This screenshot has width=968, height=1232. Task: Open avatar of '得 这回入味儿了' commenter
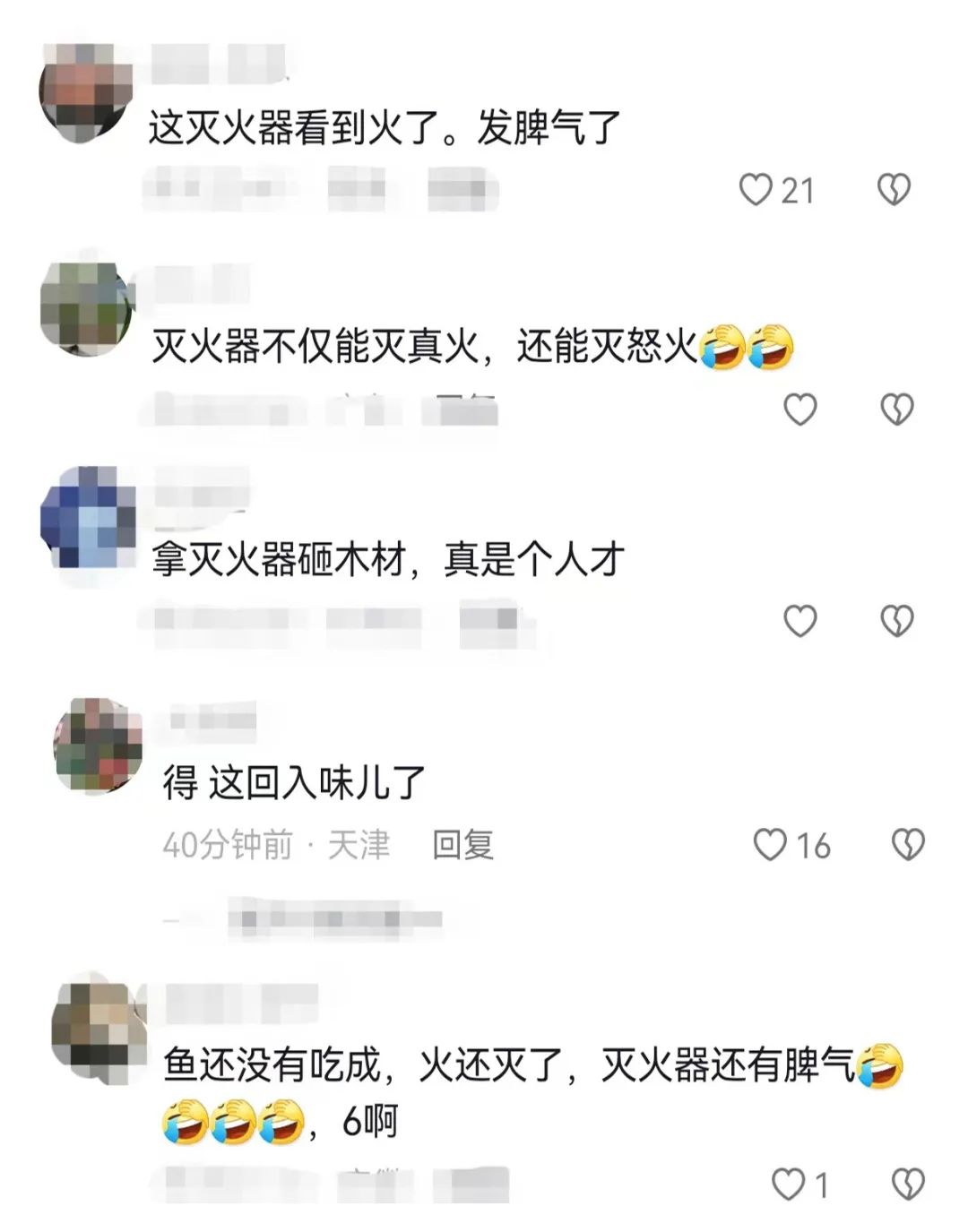pyautogui.click(x=99, y=745)
